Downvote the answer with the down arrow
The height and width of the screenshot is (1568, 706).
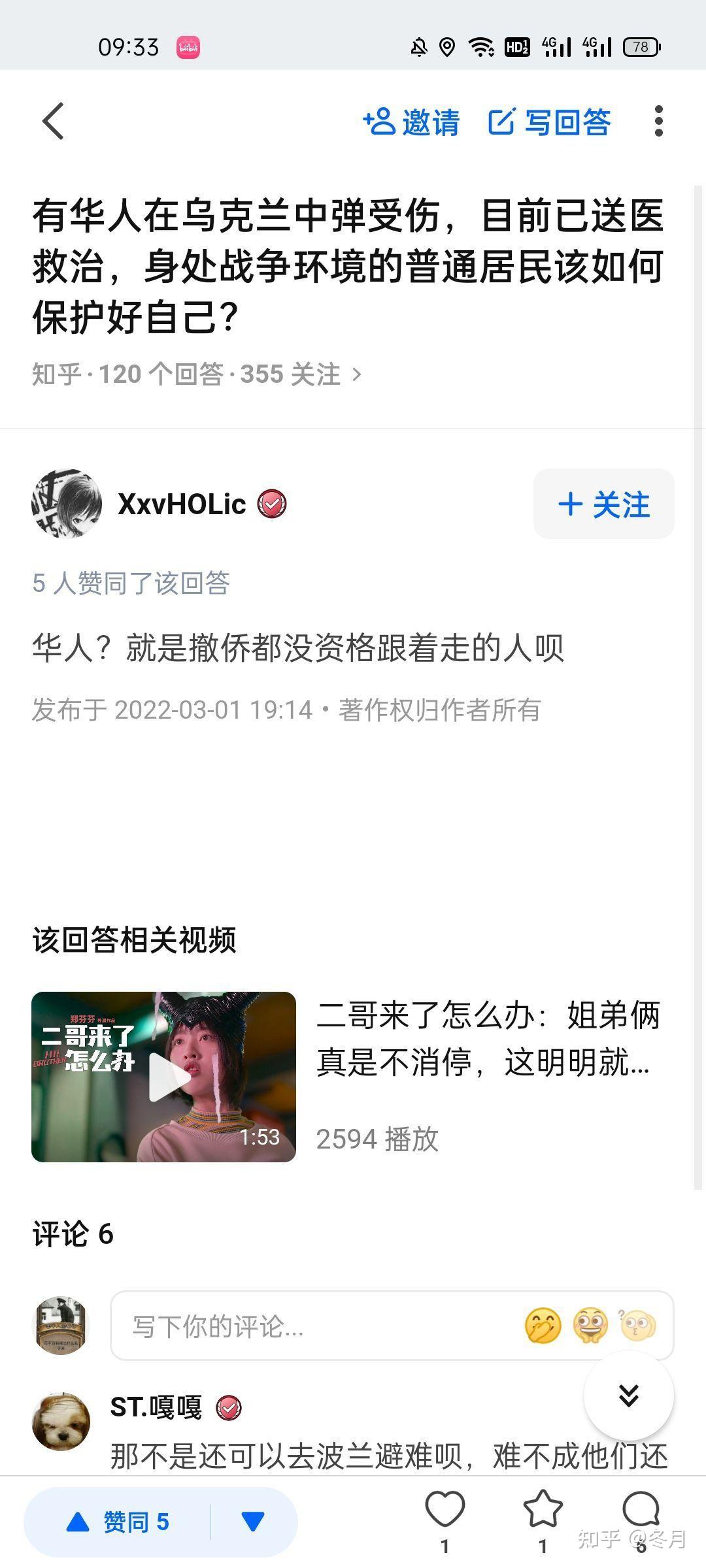point(253,1522)
